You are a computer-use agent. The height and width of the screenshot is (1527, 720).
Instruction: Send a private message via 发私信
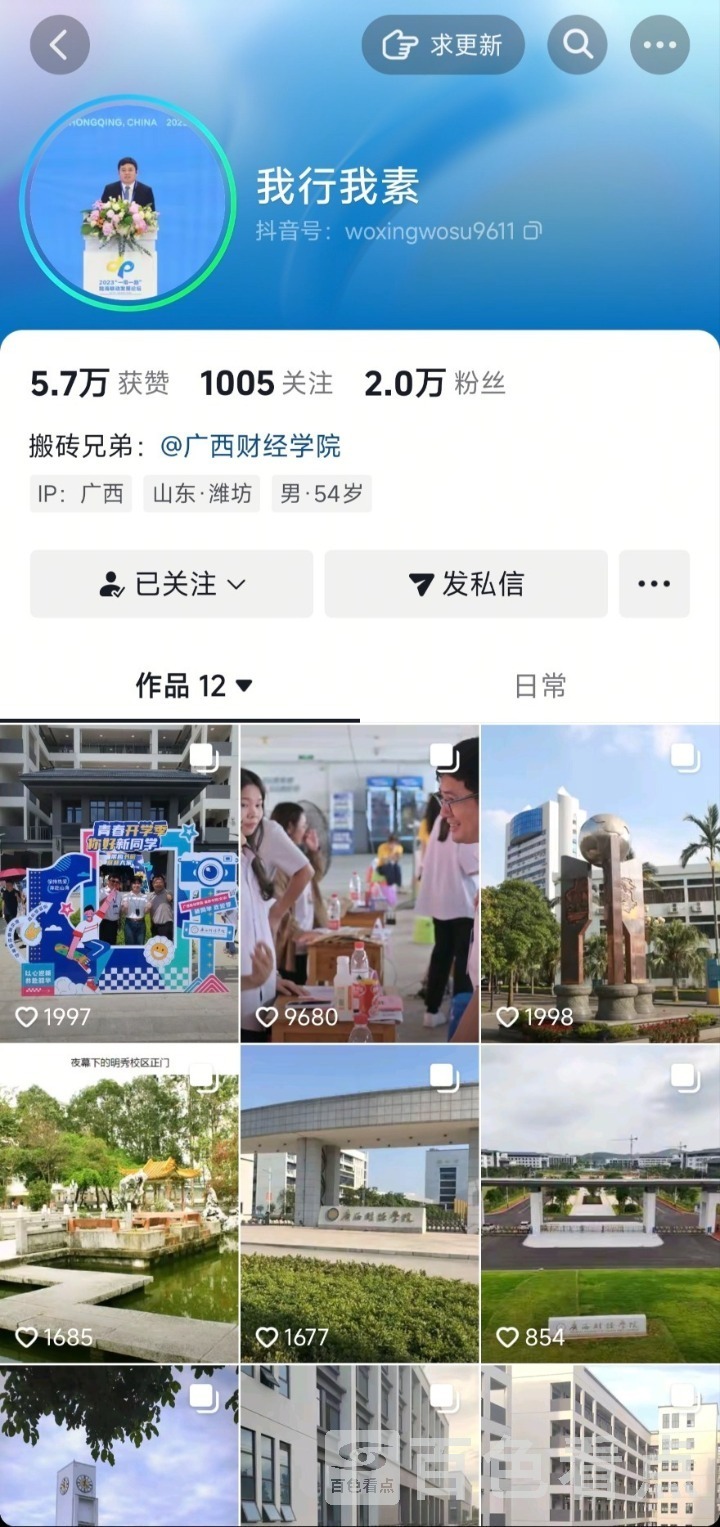pos(466,584)
